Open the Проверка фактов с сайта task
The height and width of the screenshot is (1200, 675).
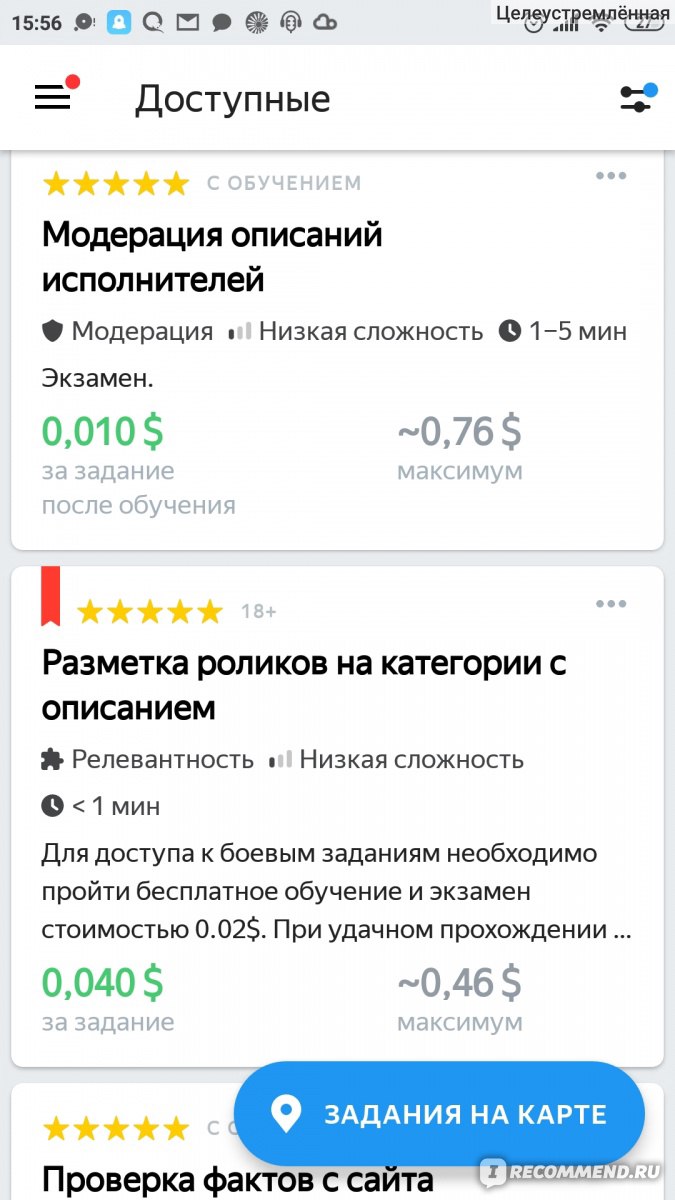[x=238, y=1179]
